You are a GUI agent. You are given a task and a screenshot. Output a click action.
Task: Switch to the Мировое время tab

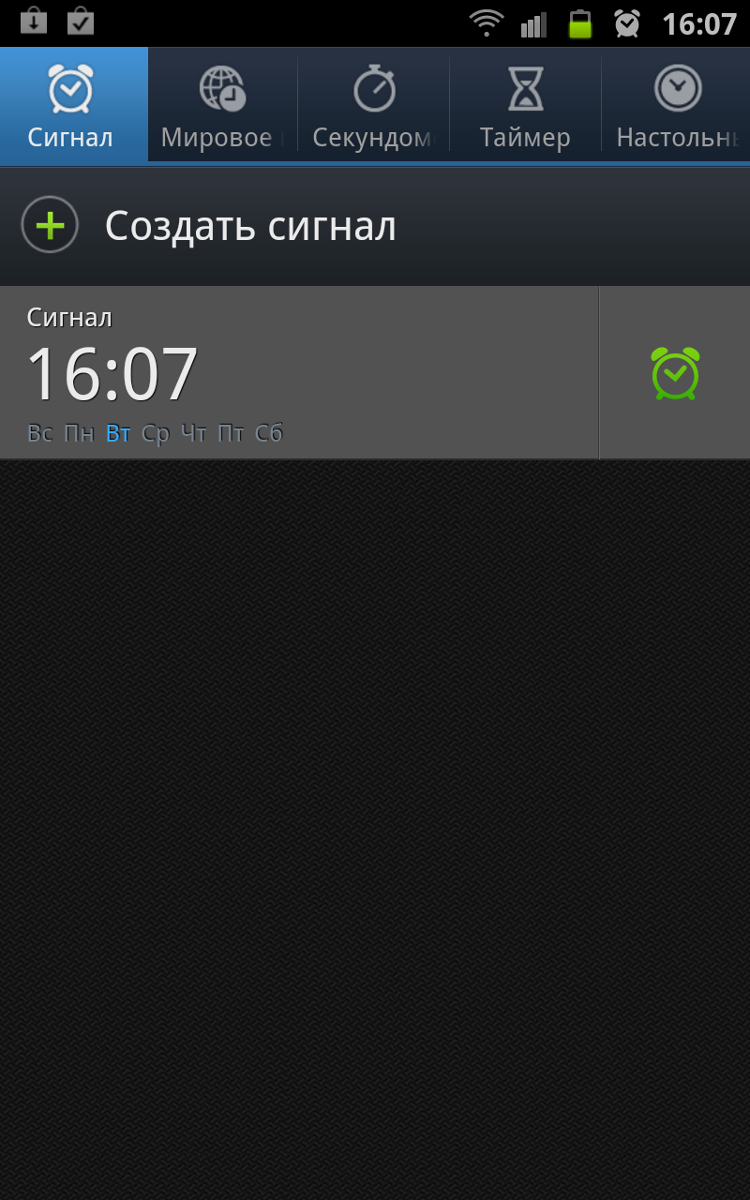222,105
